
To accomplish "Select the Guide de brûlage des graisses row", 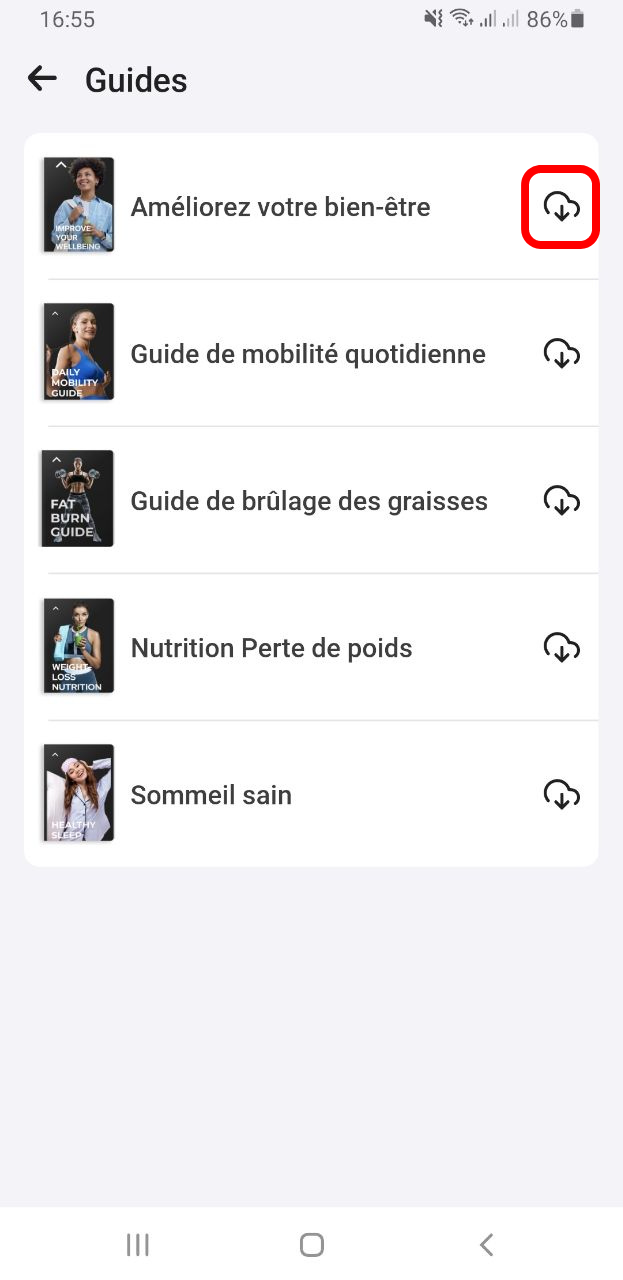I will coord(308,501).
